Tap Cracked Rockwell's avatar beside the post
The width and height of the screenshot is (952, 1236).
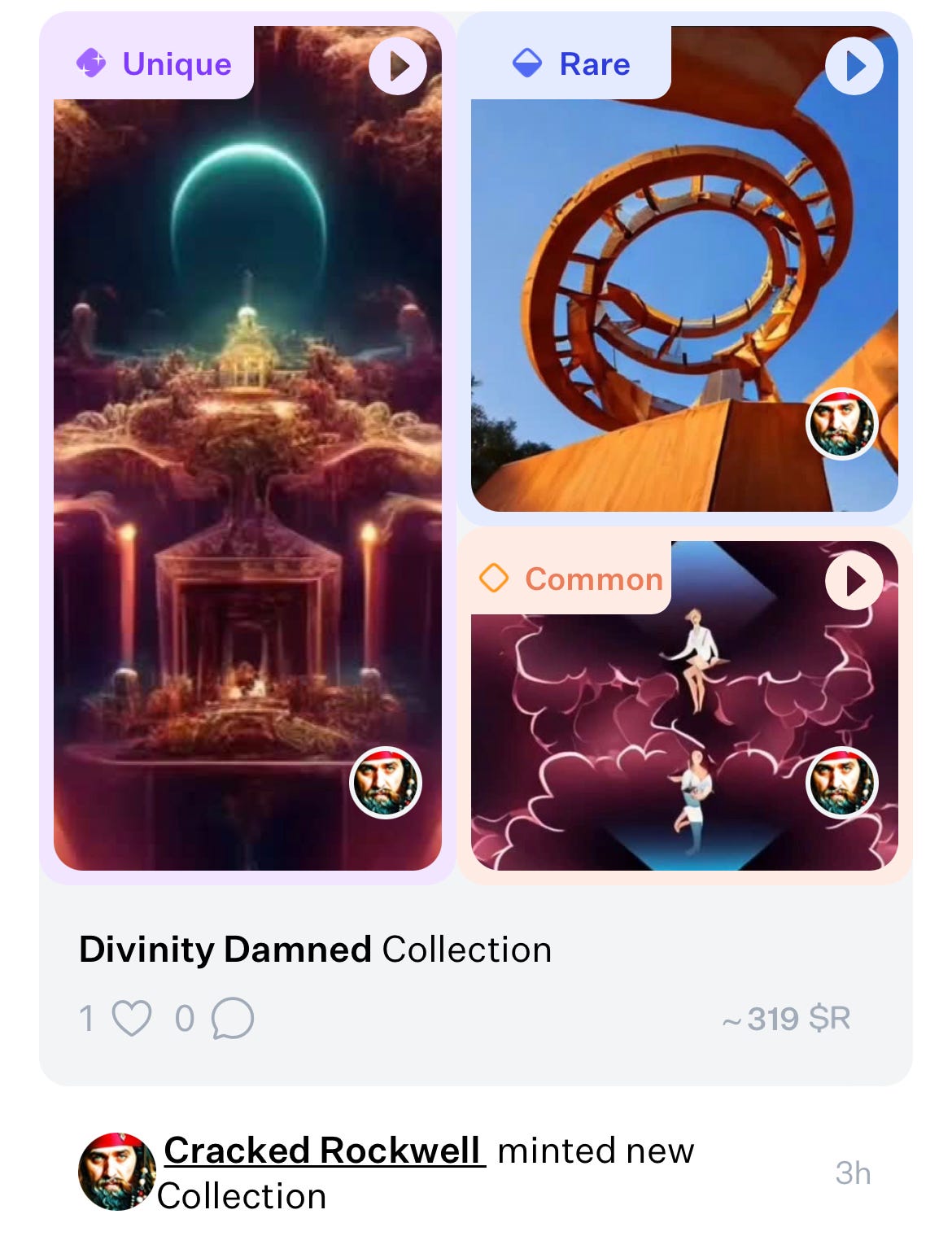tap(116, 1171)
